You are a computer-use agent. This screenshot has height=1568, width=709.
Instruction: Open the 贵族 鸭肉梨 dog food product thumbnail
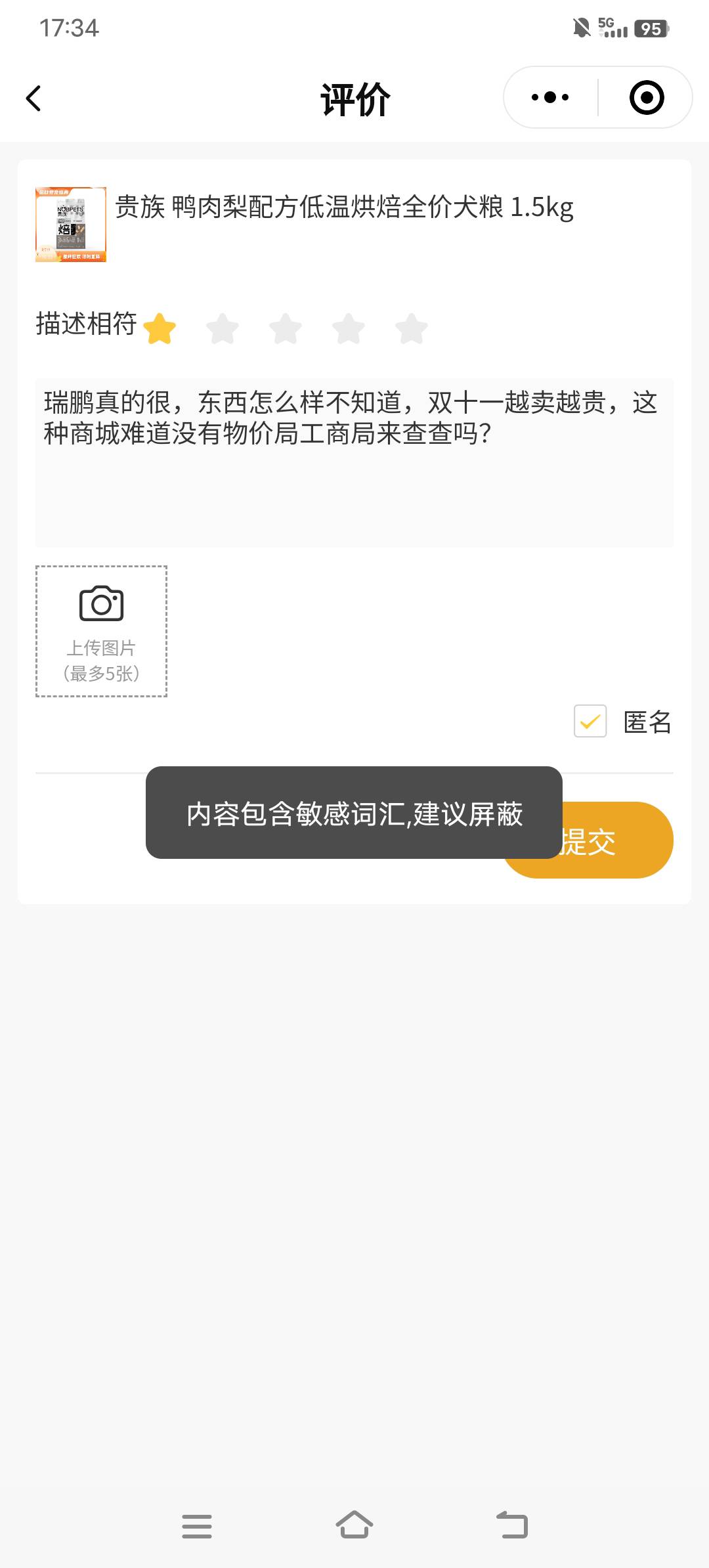[x=71, y=225]
